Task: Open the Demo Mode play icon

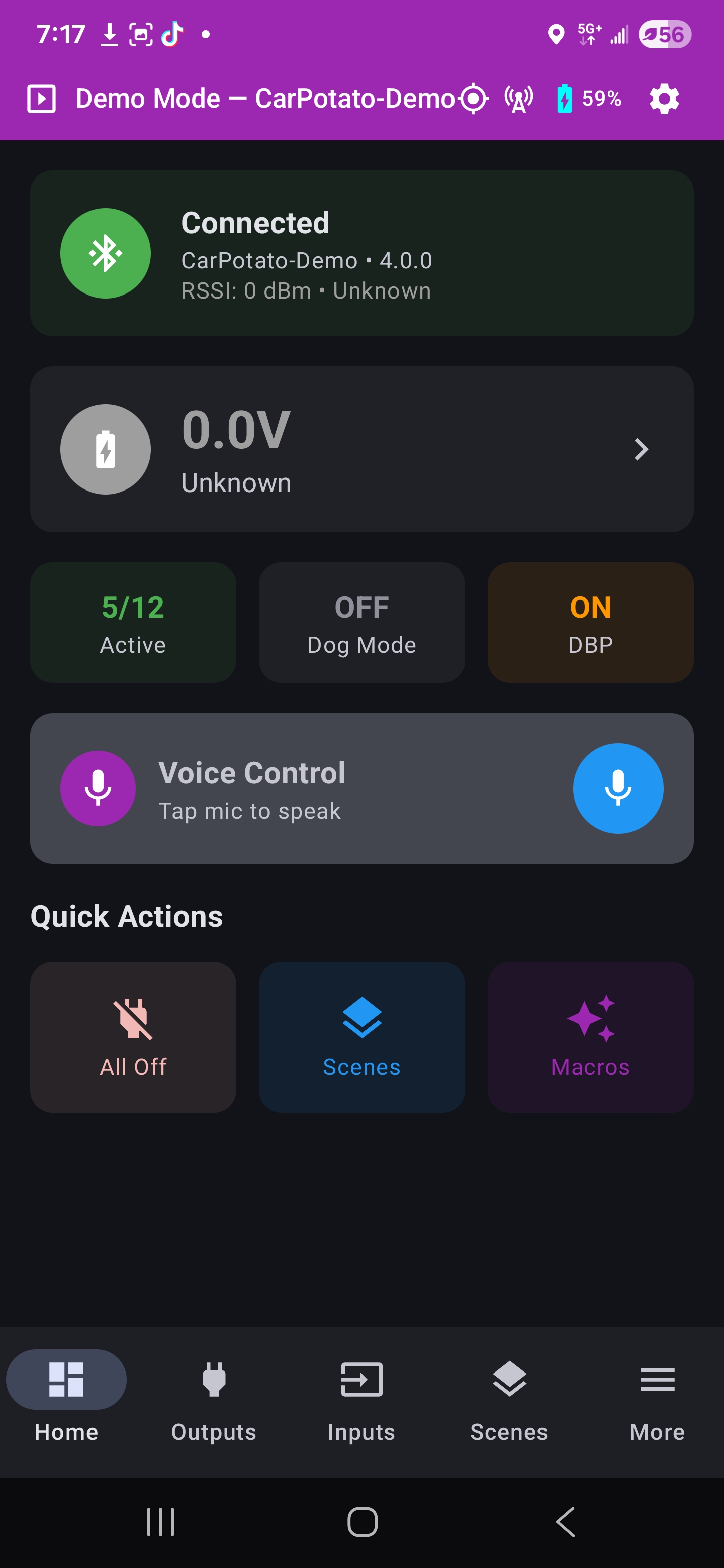Action: point(42,98)
